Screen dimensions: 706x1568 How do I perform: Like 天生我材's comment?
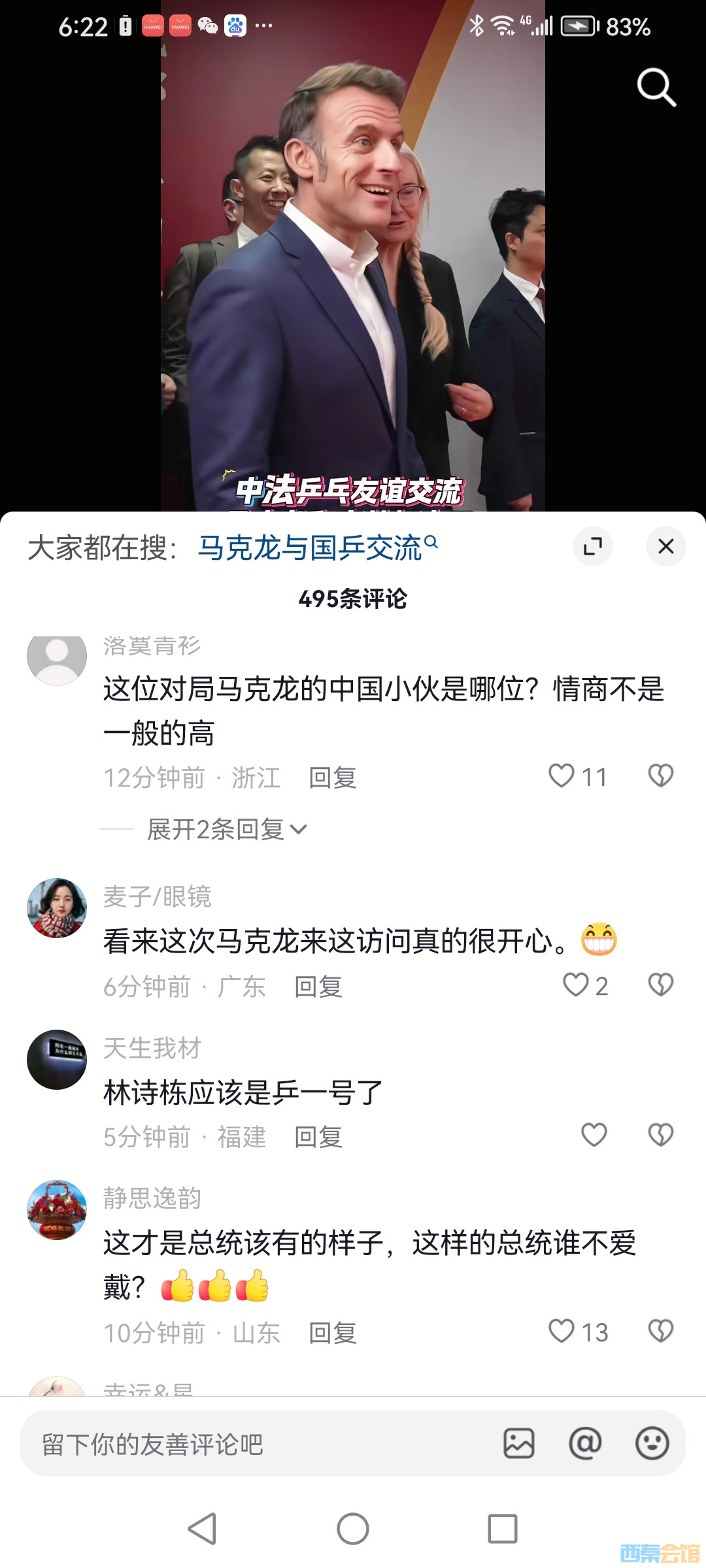594,1135
